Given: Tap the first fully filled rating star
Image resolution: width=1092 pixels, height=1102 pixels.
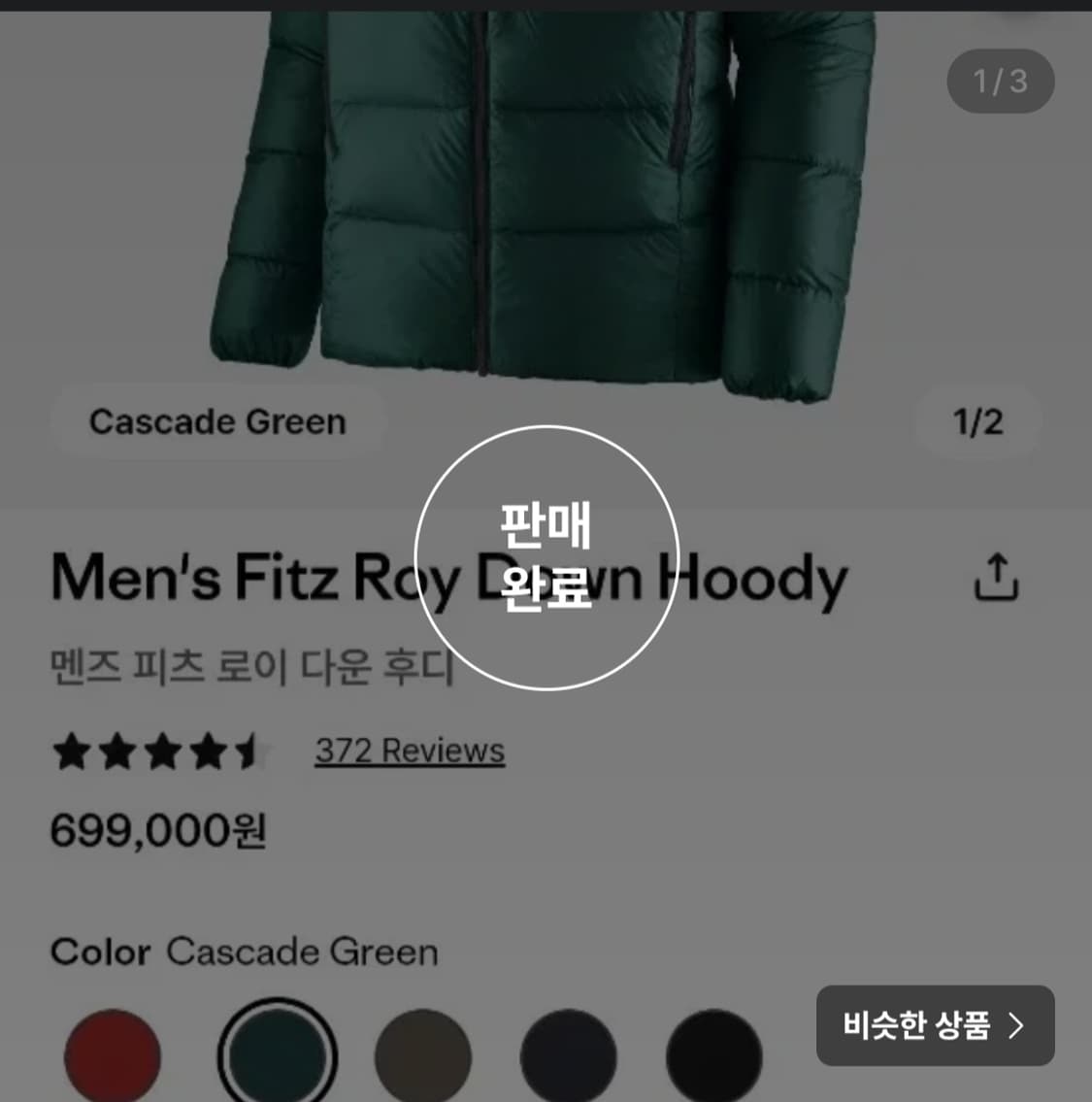Looking at the screenshot, I should [x=73, y=751].
